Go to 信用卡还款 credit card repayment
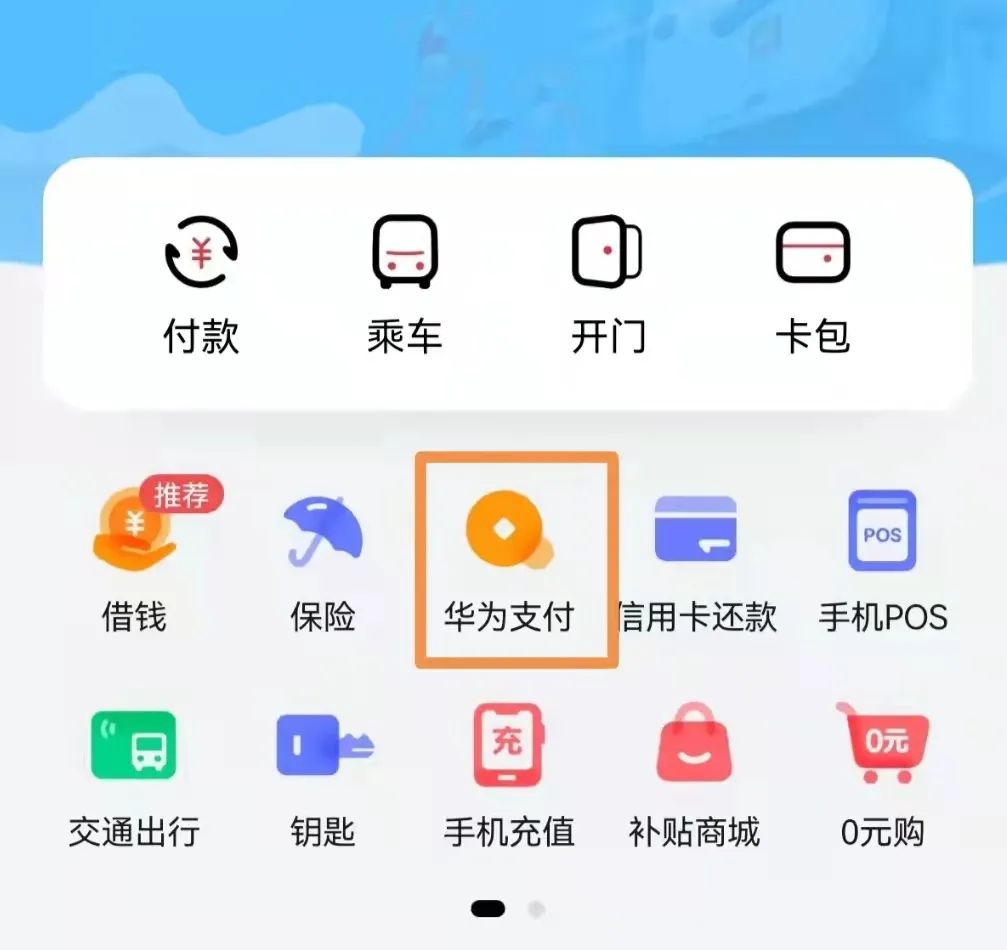The width and height of the screenshot is (1007, 950). click(697, 560)
